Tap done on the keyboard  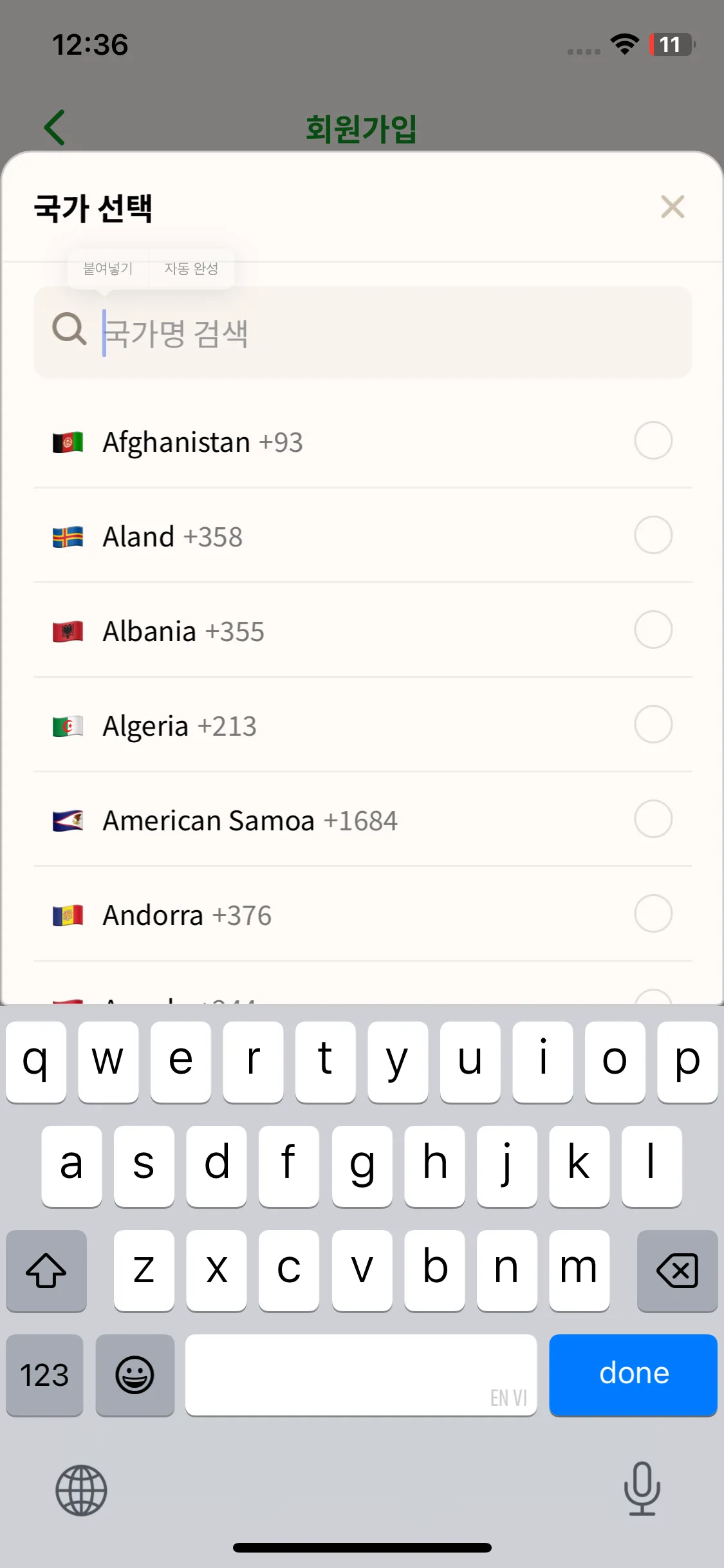(633, 1374)
